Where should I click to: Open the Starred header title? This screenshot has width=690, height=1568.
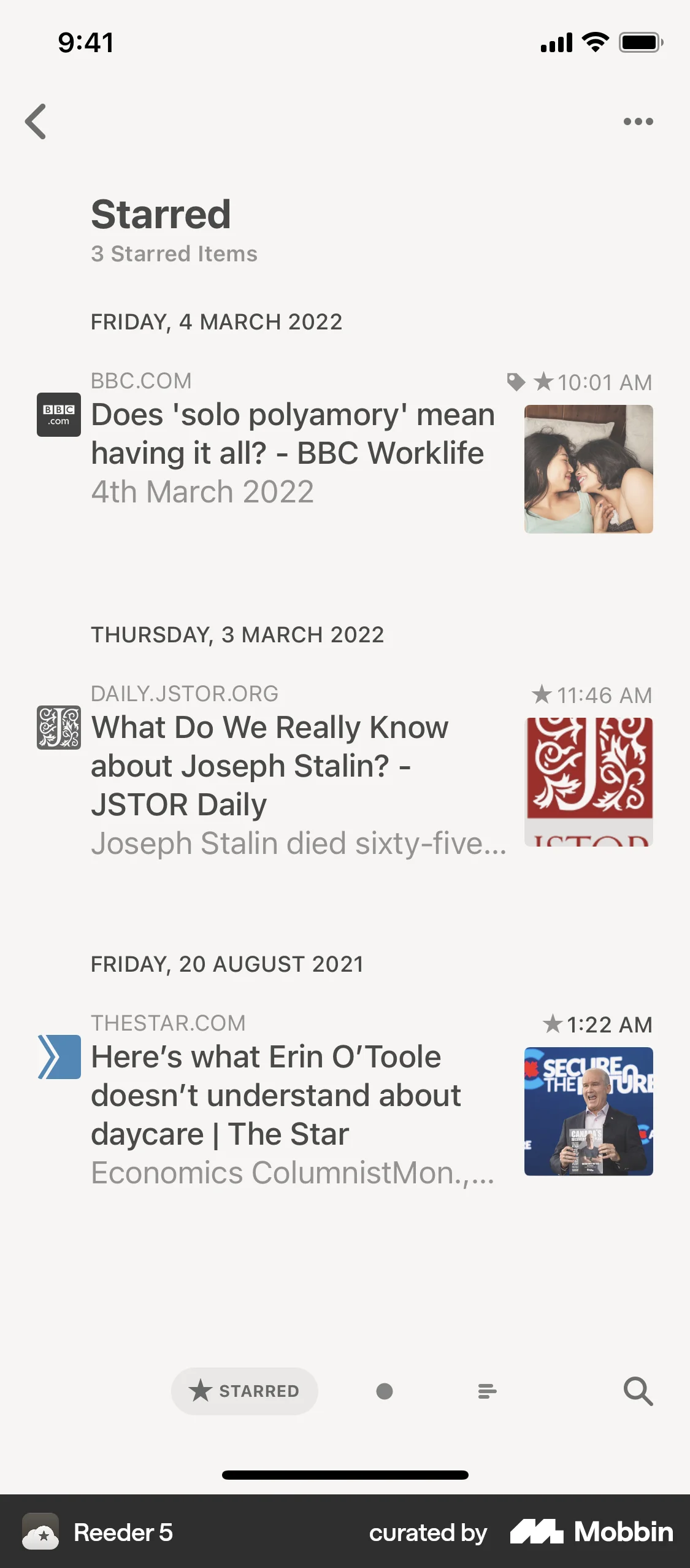161,213
